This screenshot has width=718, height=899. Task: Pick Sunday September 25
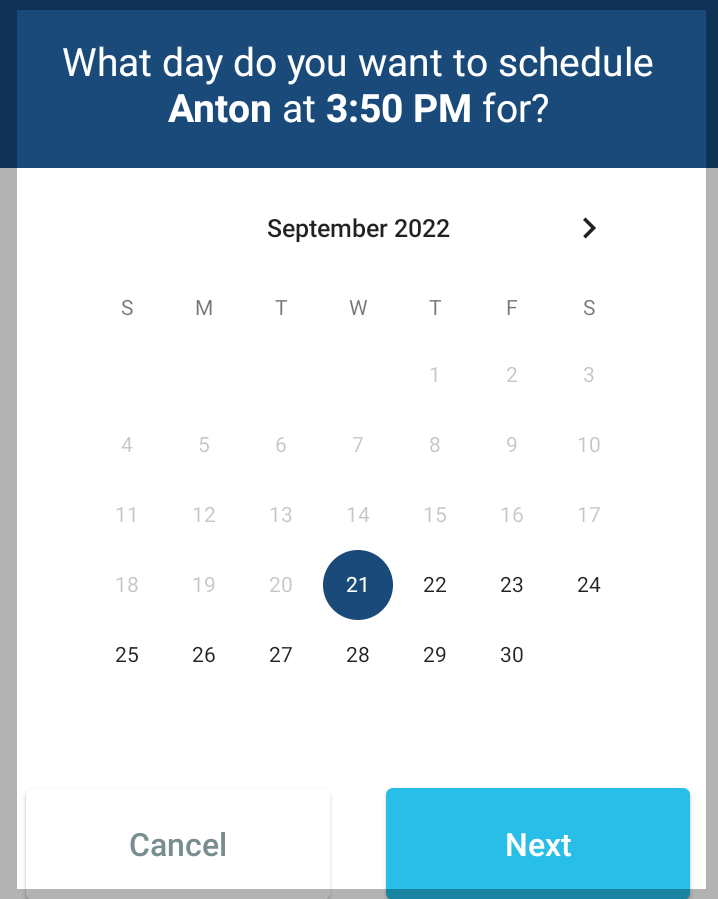click(x=127, y=655)
